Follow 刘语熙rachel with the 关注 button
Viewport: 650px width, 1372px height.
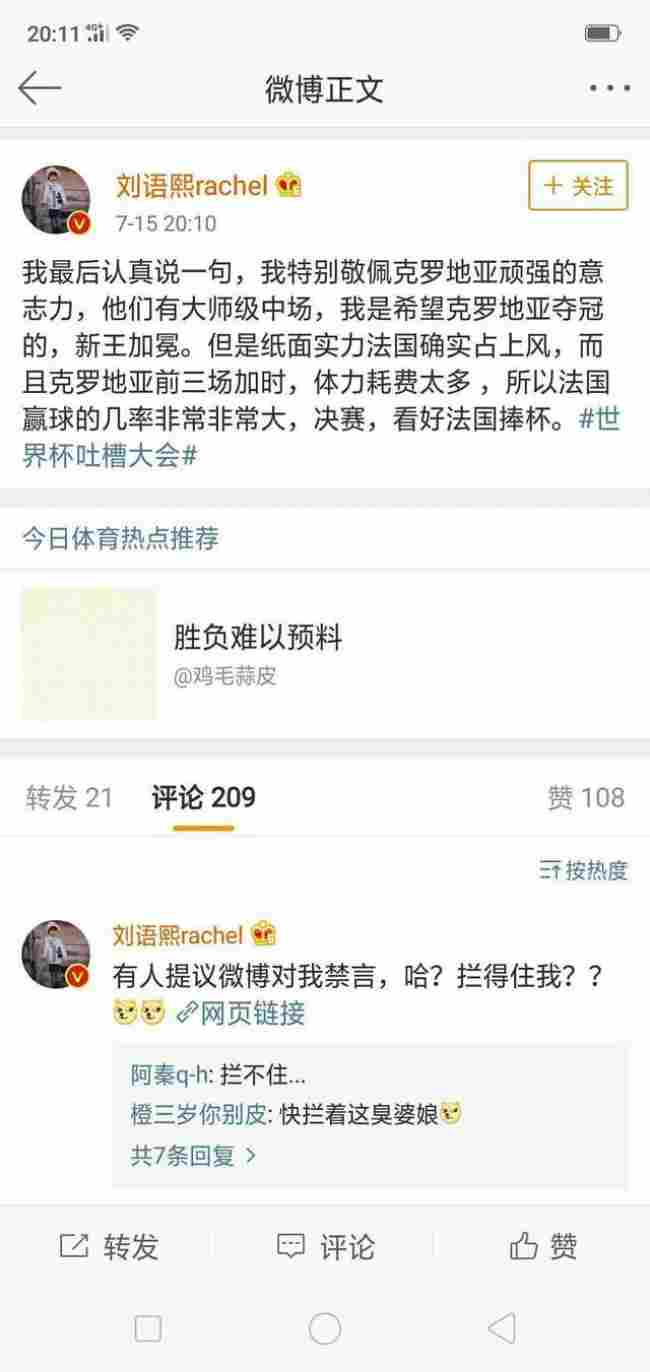[x=578, y=186]
